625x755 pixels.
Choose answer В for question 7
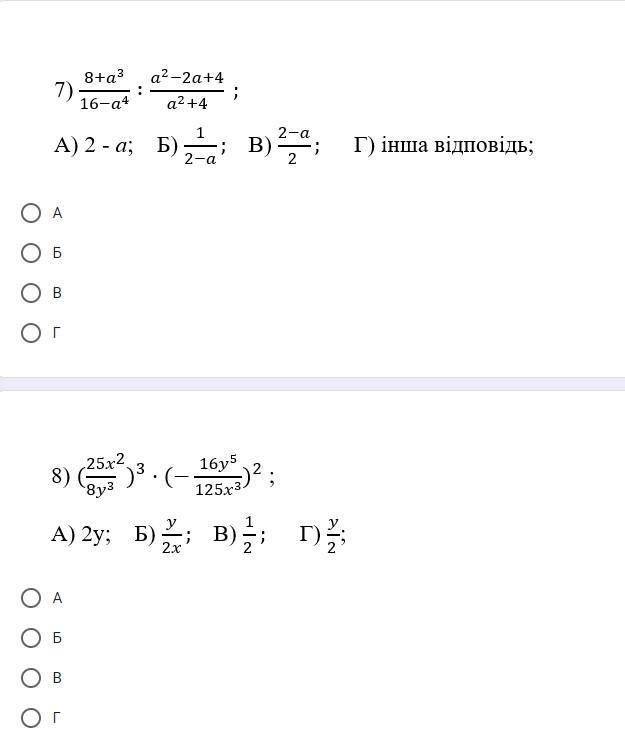click(x=31, y=293)
